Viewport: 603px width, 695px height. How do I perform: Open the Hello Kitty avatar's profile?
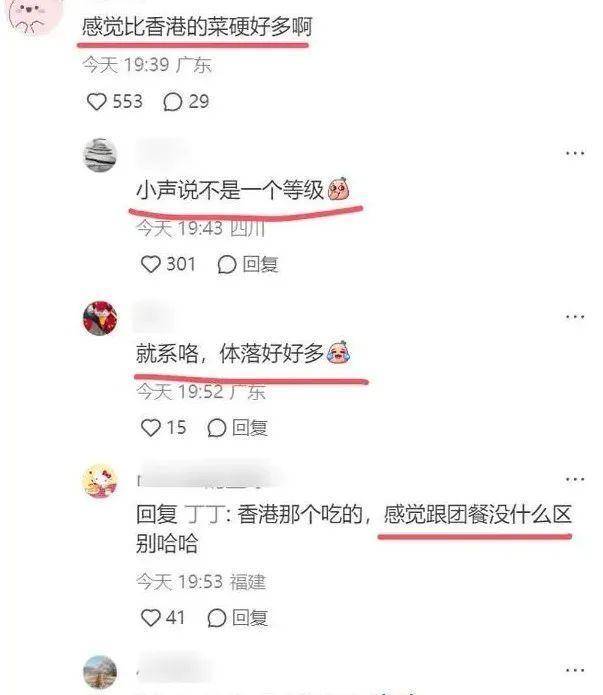point(99,483)
